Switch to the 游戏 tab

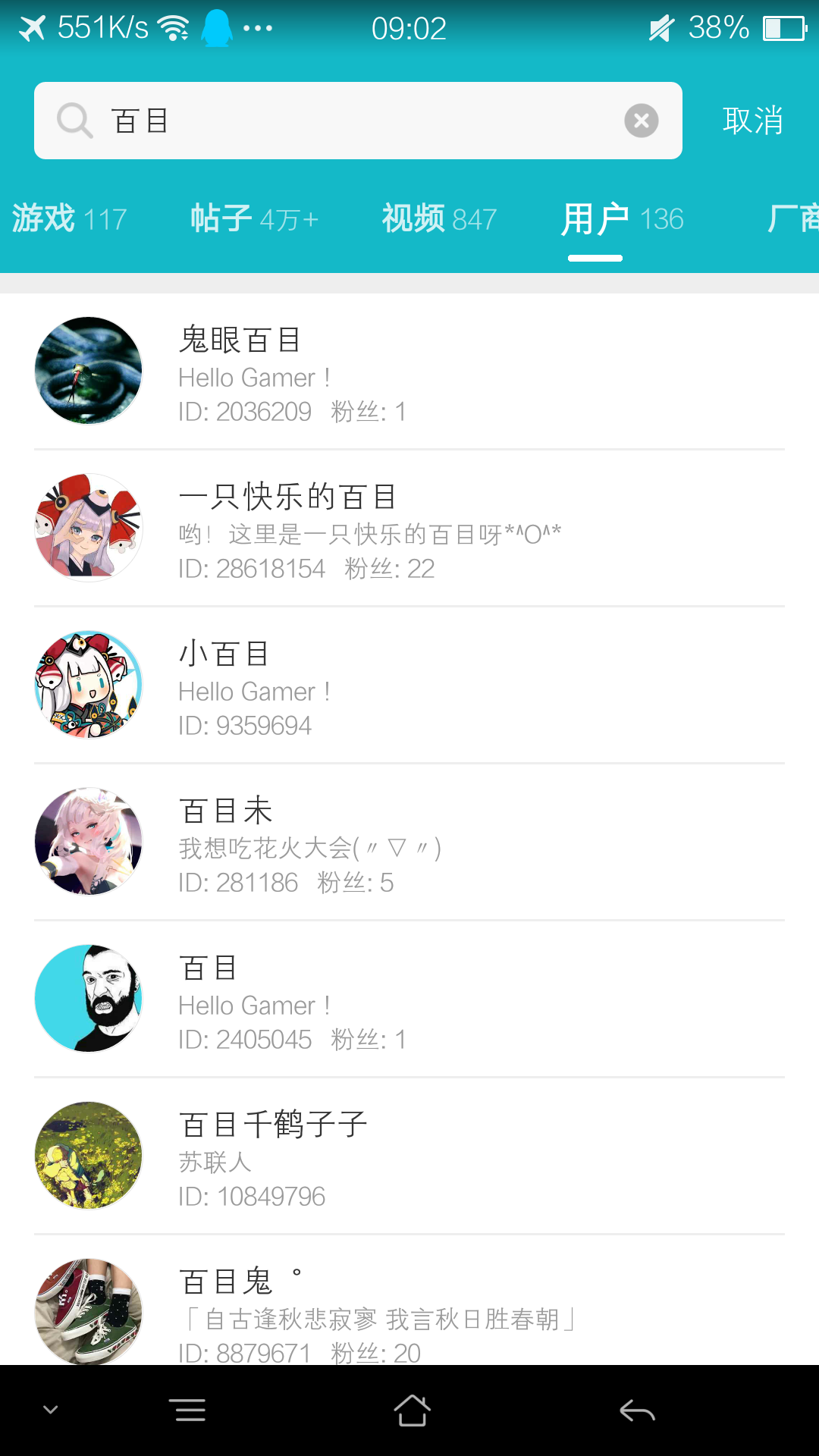(67, 218)
